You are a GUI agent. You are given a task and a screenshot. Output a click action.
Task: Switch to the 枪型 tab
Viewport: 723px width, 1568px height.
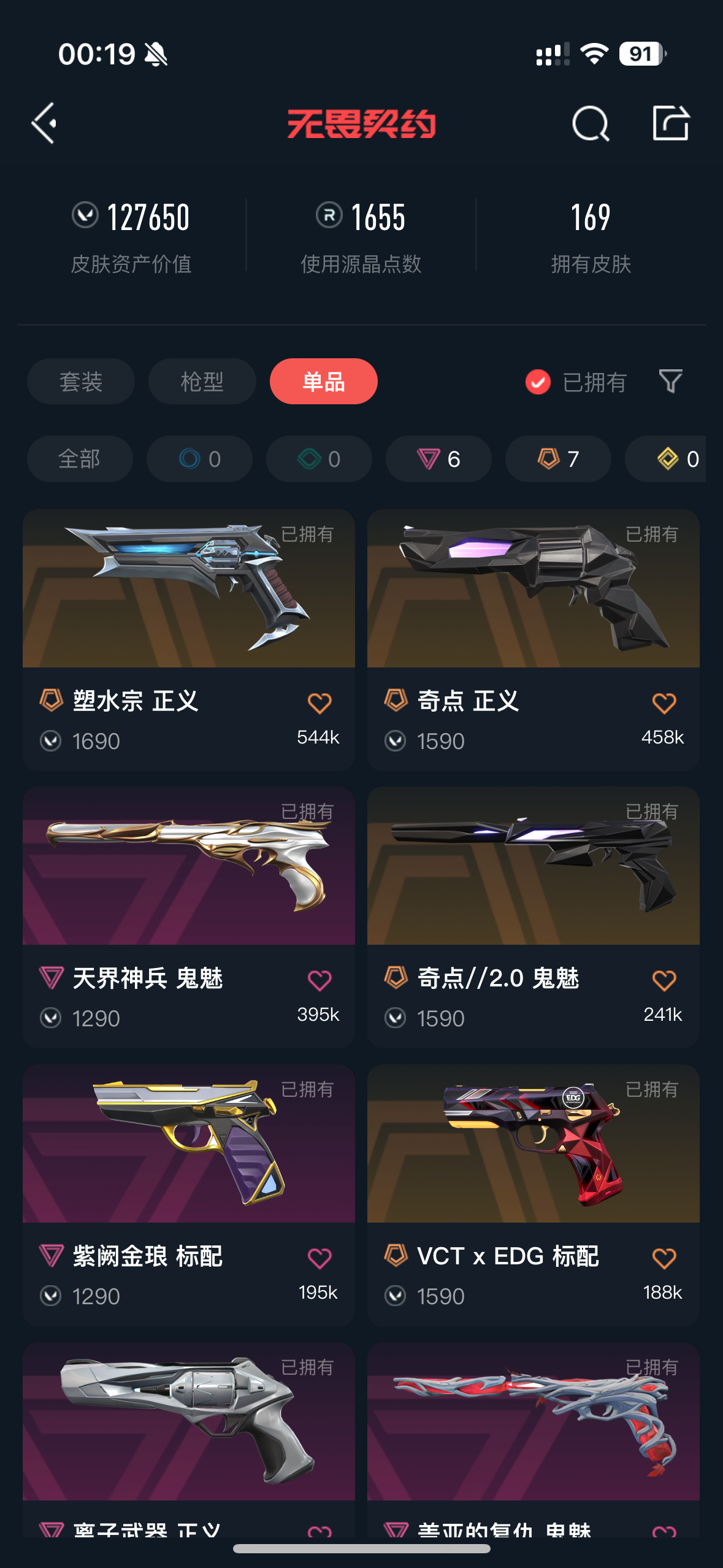click(202, 382)
